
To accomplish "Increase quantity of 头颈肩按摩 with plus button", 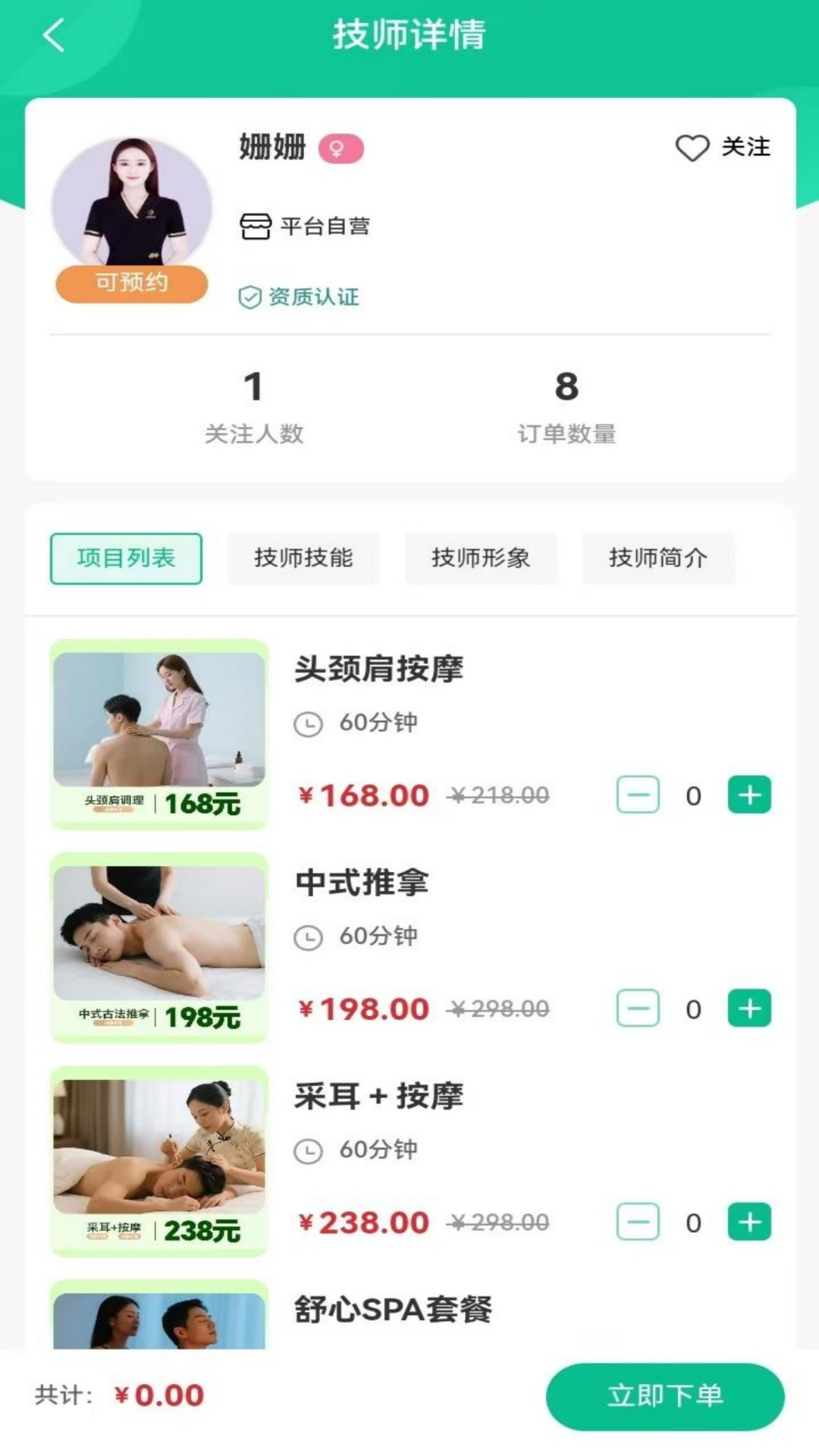I will coord(749,795).
